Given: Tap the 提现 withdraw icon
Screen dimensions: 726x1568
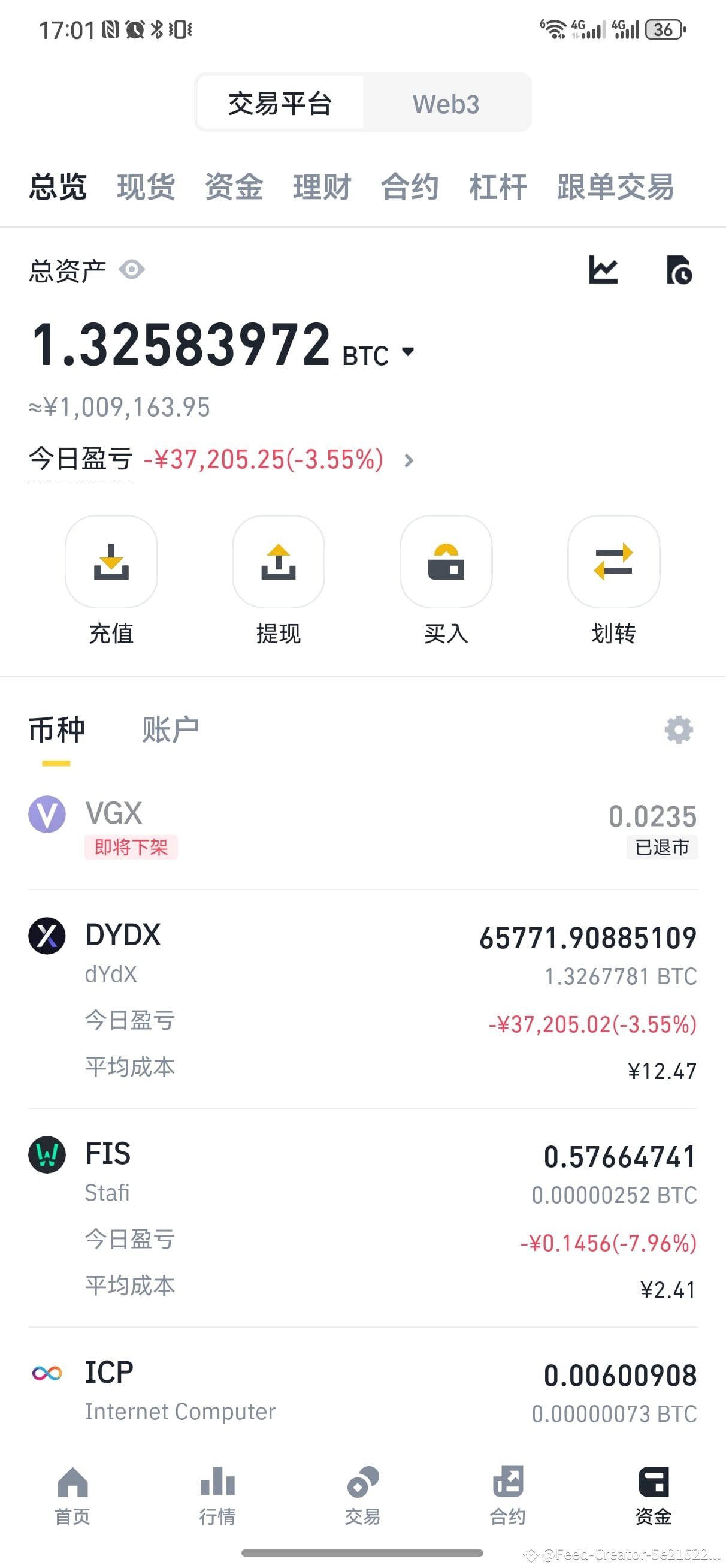Looking at the screenshot, I should tap(279, 562).
